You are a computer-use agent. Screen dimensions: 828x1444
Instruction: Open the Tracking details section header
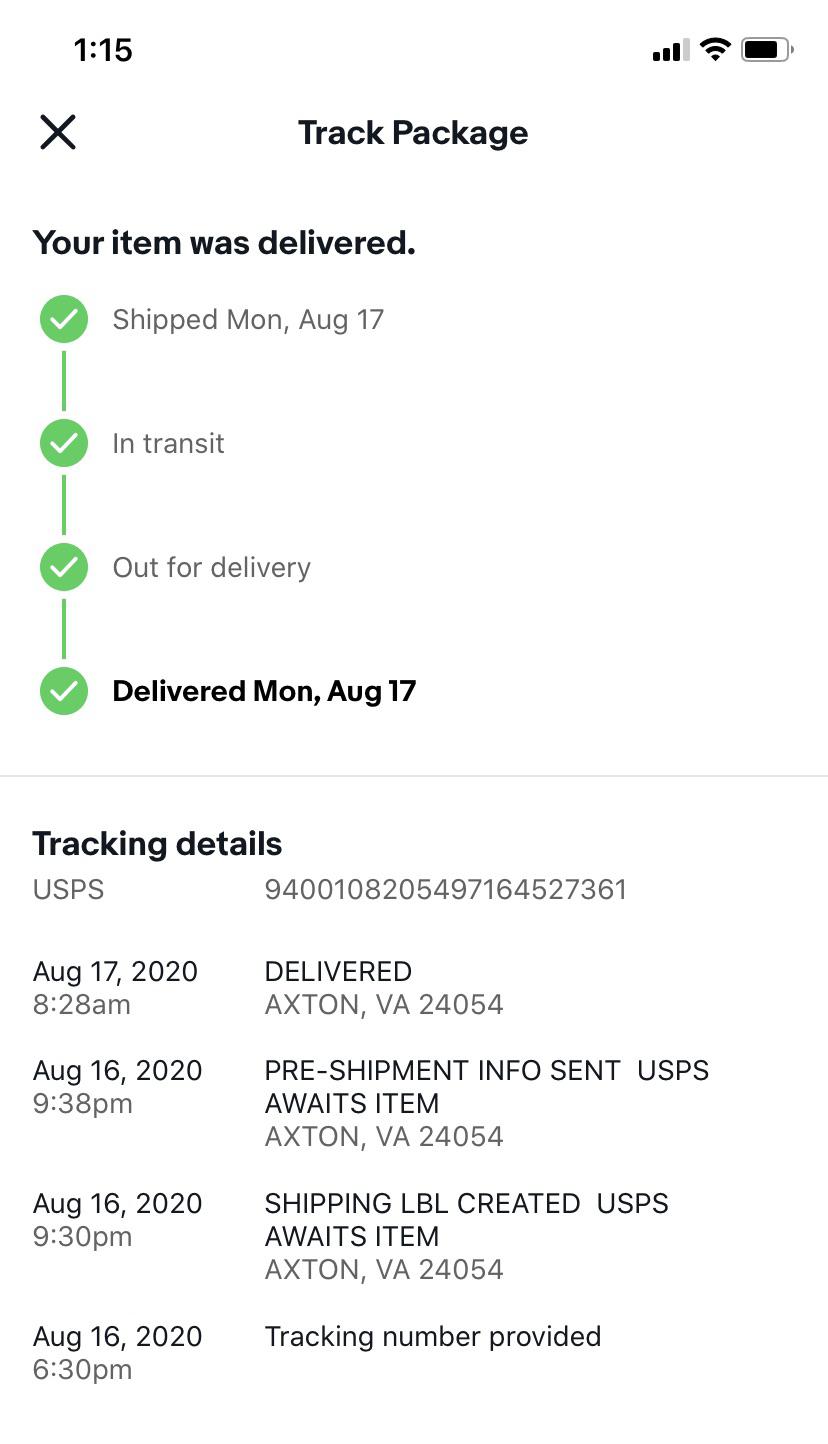pos(157,843)
